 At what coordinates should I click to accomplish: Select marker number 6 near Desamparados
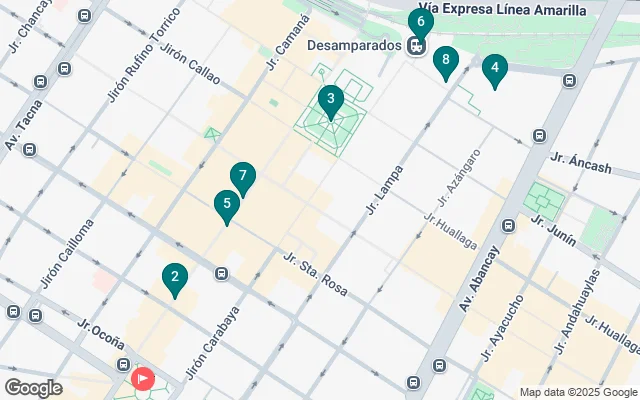[421, 21]
